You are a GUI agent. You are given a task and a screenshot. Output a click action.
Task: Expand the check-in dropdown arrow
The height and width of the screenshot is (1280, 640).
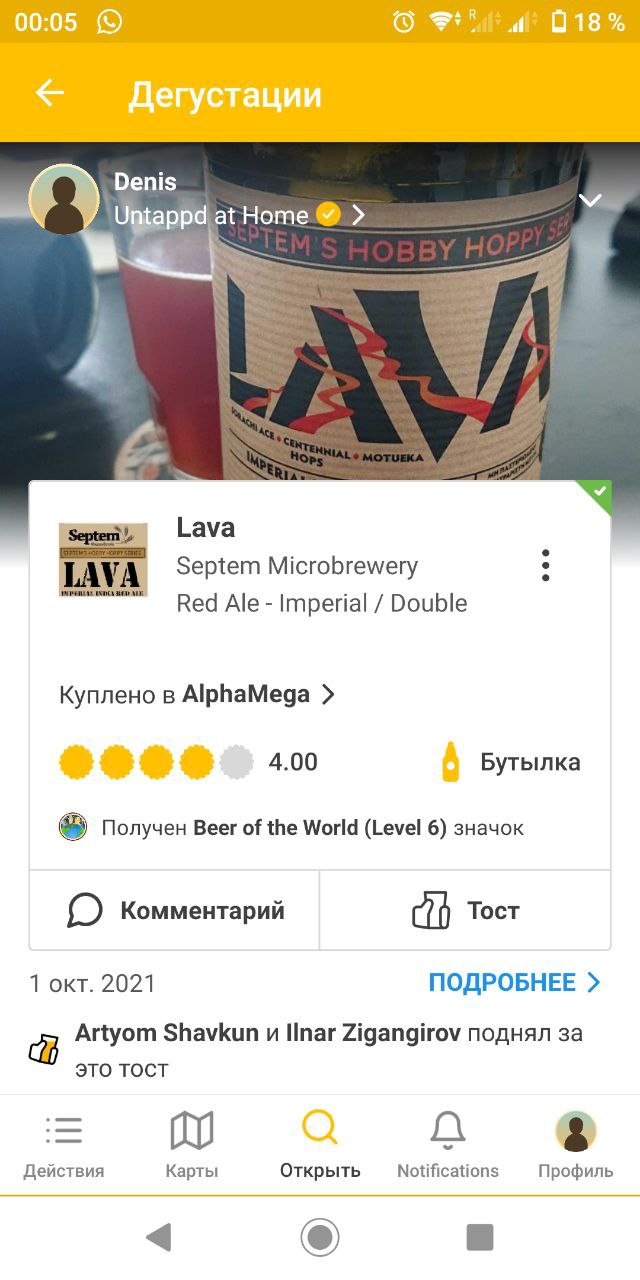[590, 201]
